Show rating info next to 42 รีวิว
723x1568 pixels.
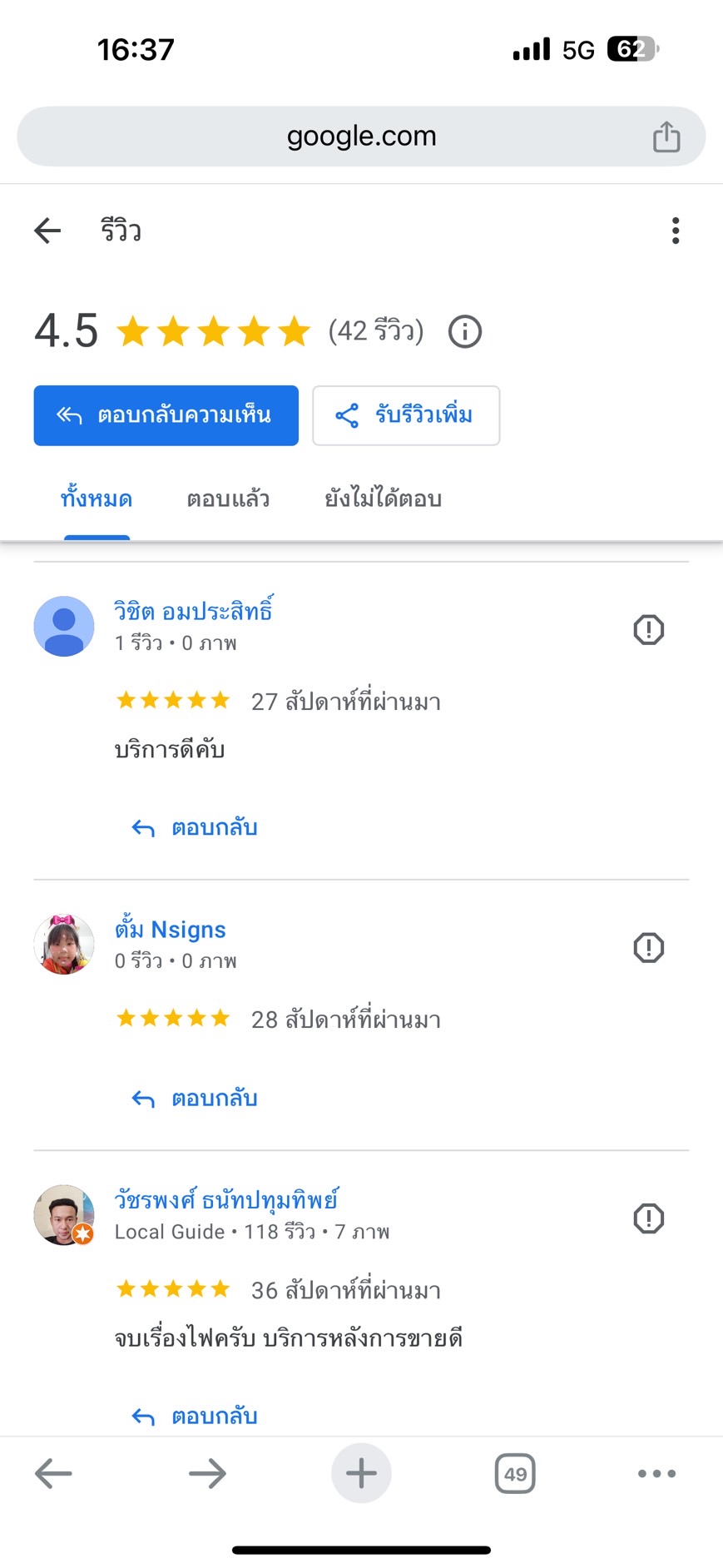pos(465,332)
